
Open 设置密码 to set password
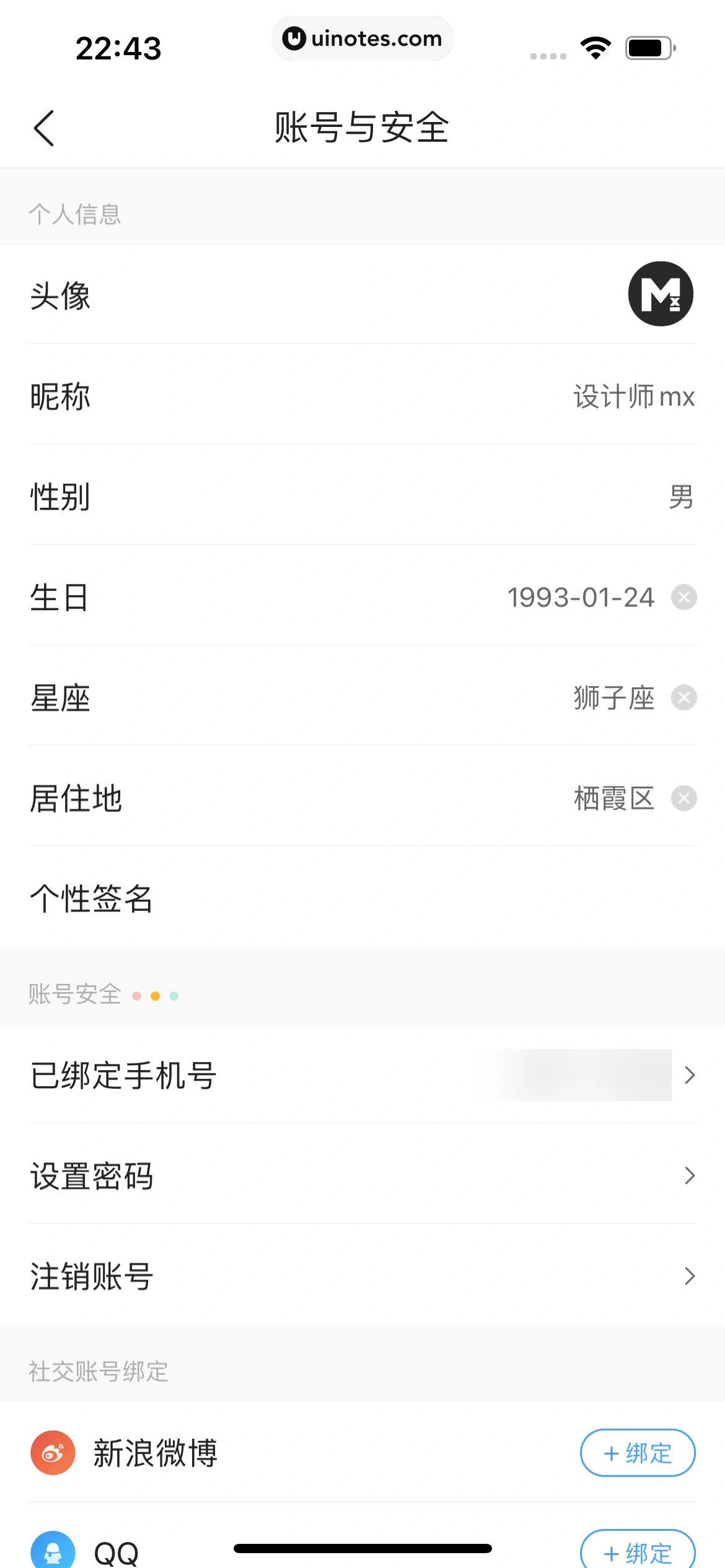[x=362, y=1175]
